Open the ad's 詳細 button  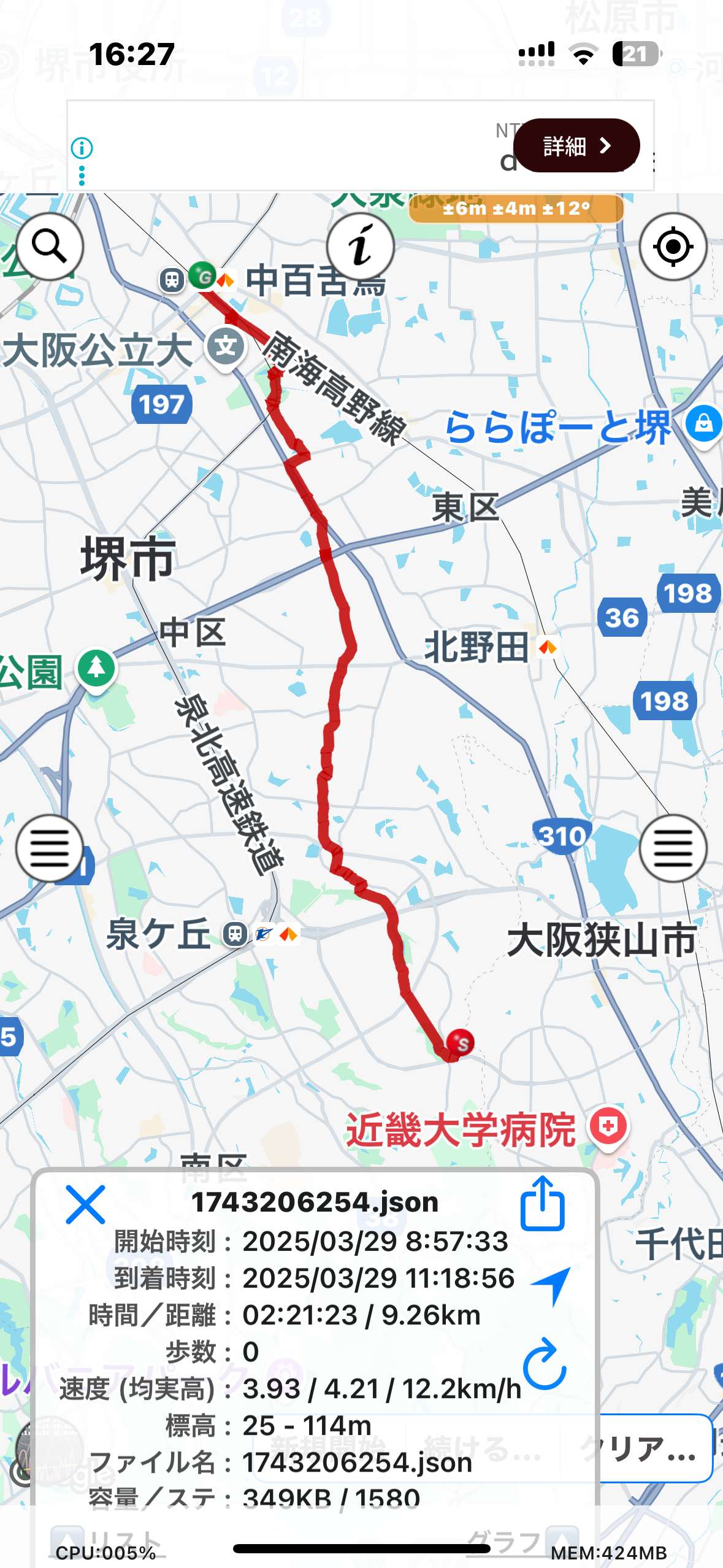tap(576, 145)
